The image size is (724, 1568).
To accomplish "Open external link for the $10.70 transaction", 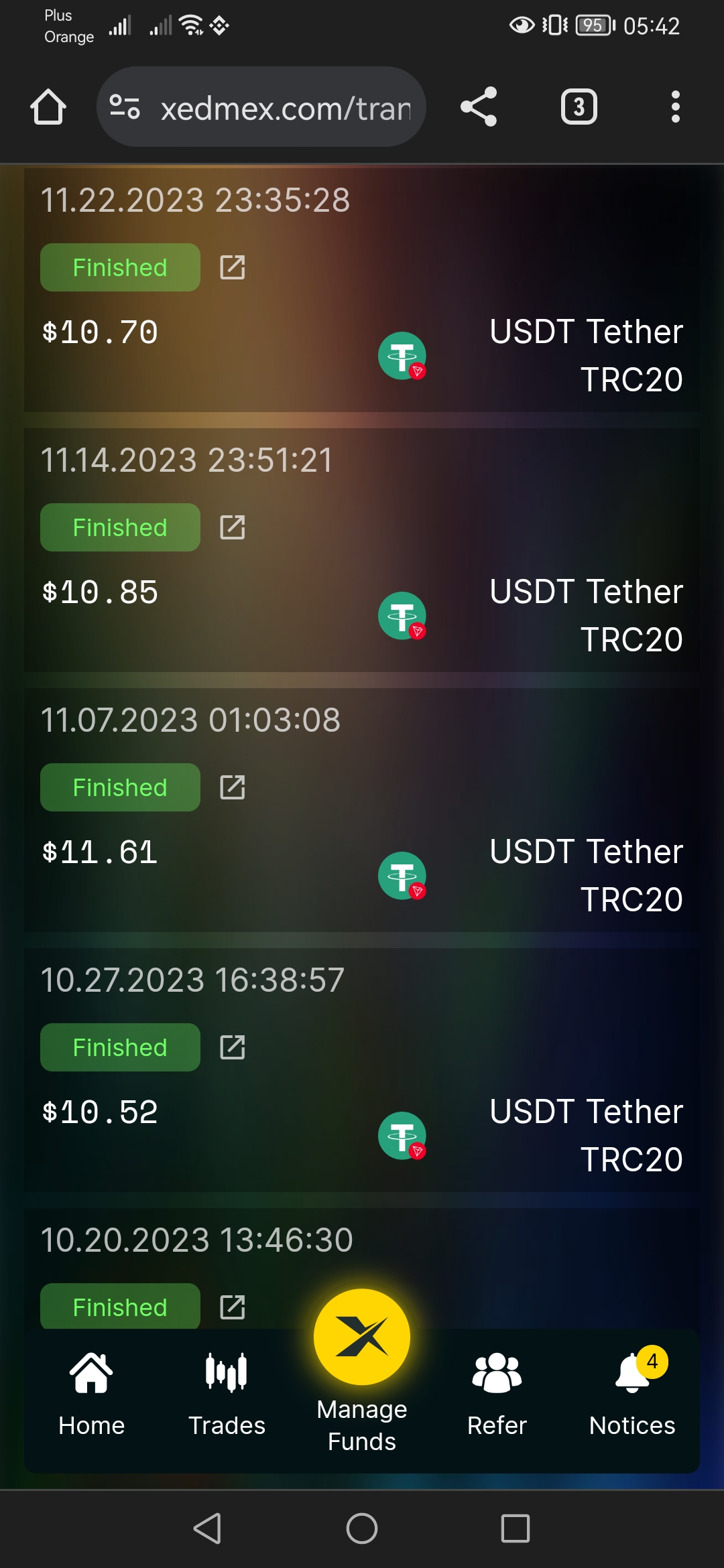I will [233, 267].
